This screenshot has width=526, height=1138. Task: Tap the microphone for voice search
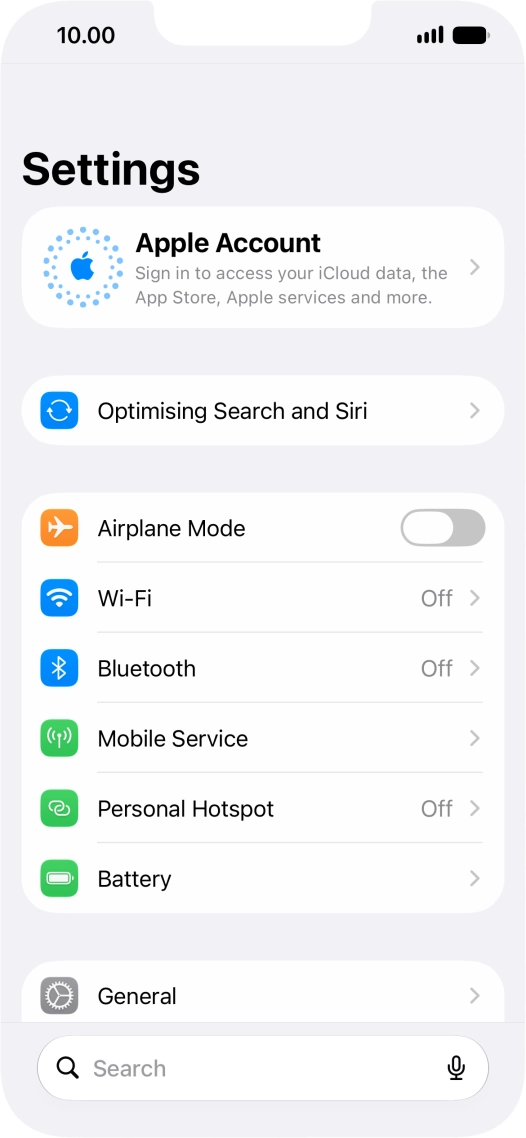[456, 1068]
